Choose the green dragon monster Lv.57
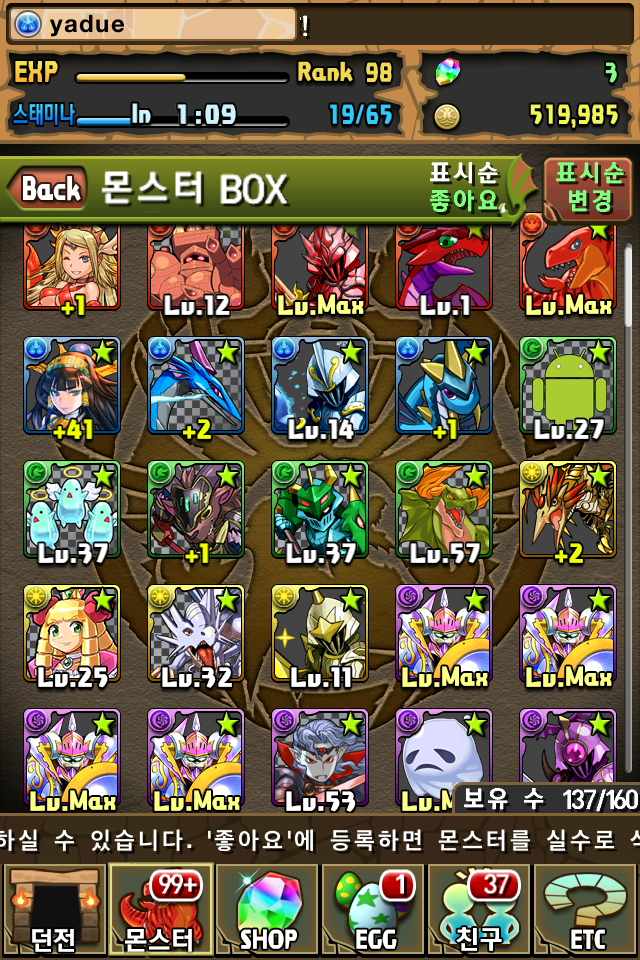The image size is (640, 960). [444, 512]
